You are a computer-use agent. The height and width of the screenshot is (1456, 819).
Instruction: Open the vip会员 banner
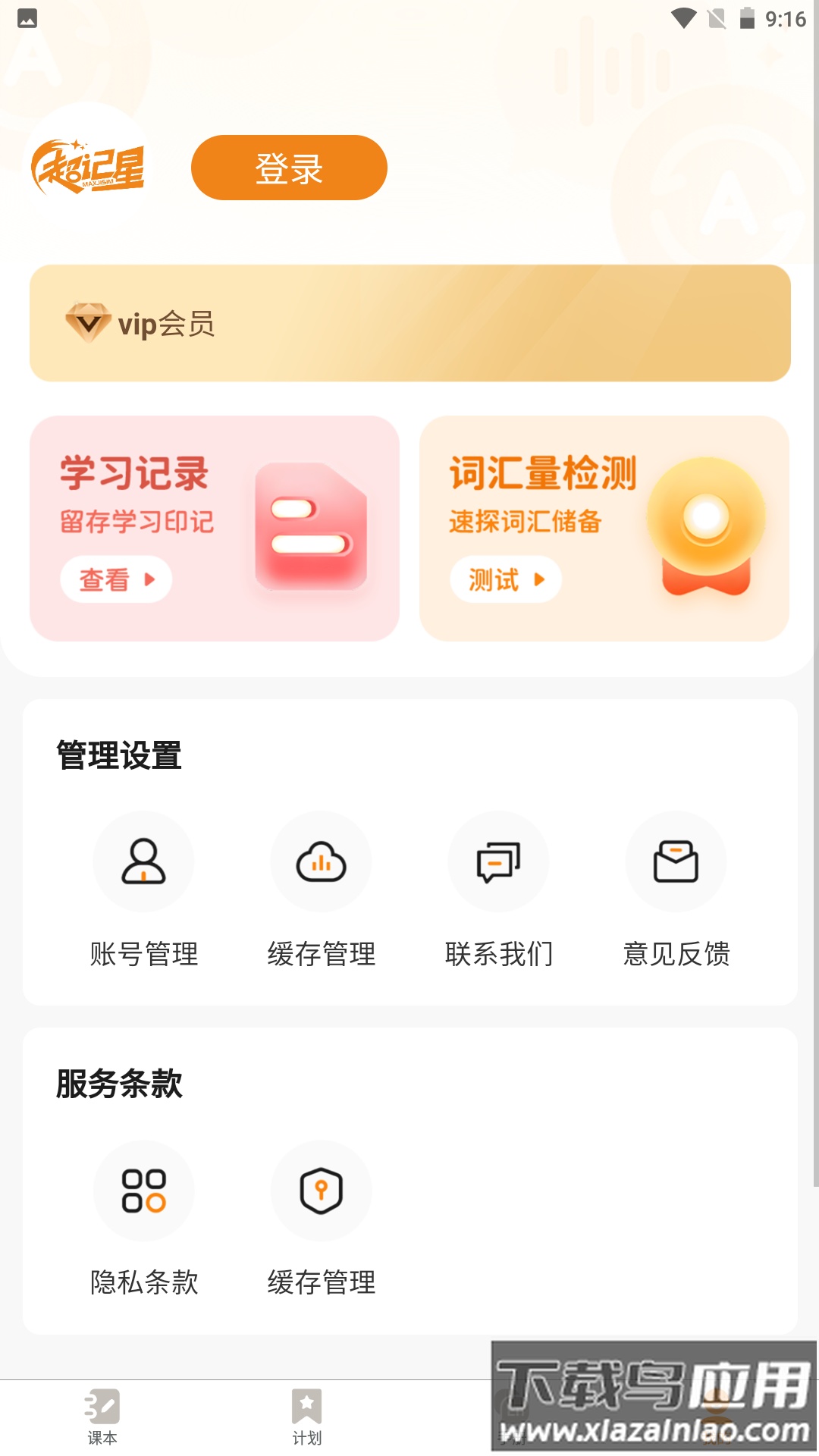[x=409, y=322]
